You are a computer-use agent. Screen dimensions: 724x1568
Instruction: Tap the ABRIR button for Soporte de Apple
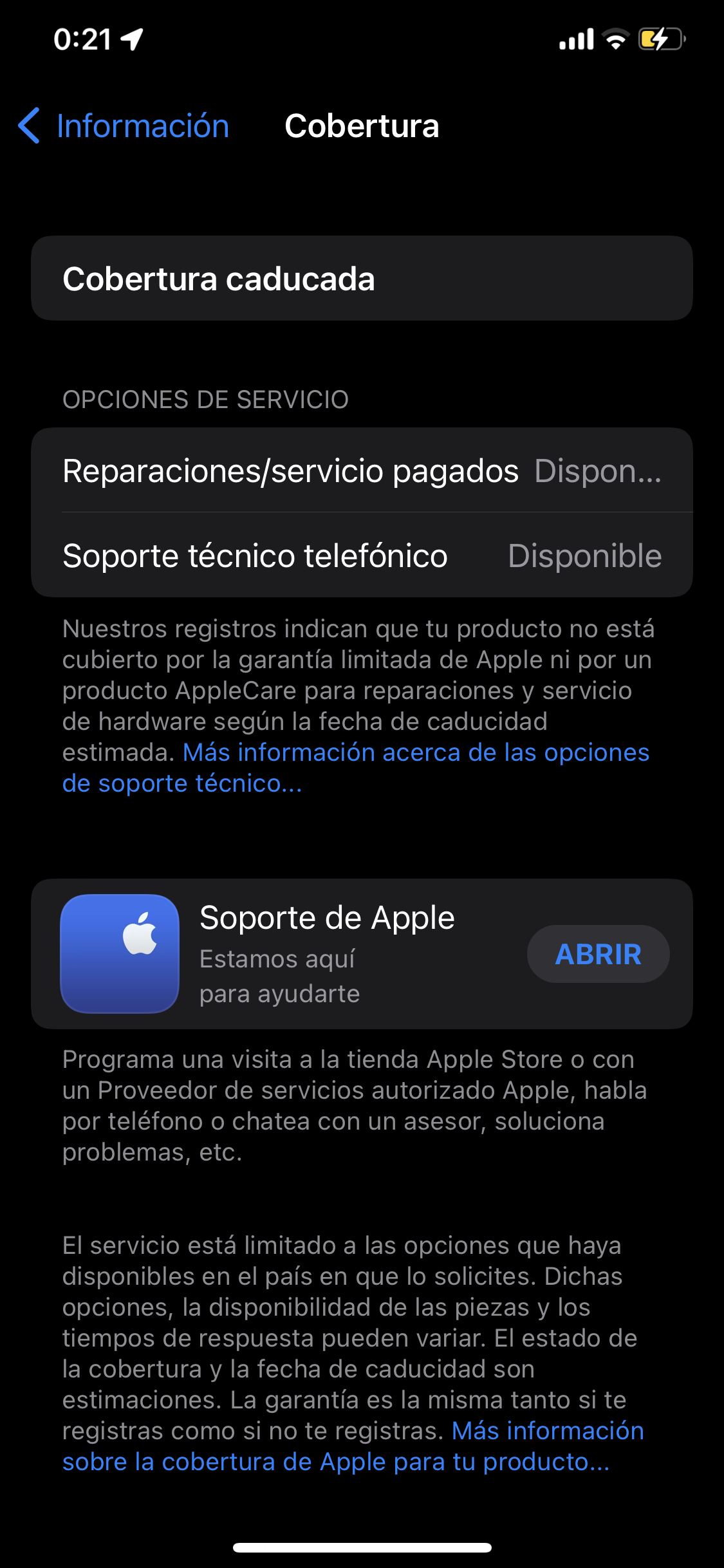(598, 954)
